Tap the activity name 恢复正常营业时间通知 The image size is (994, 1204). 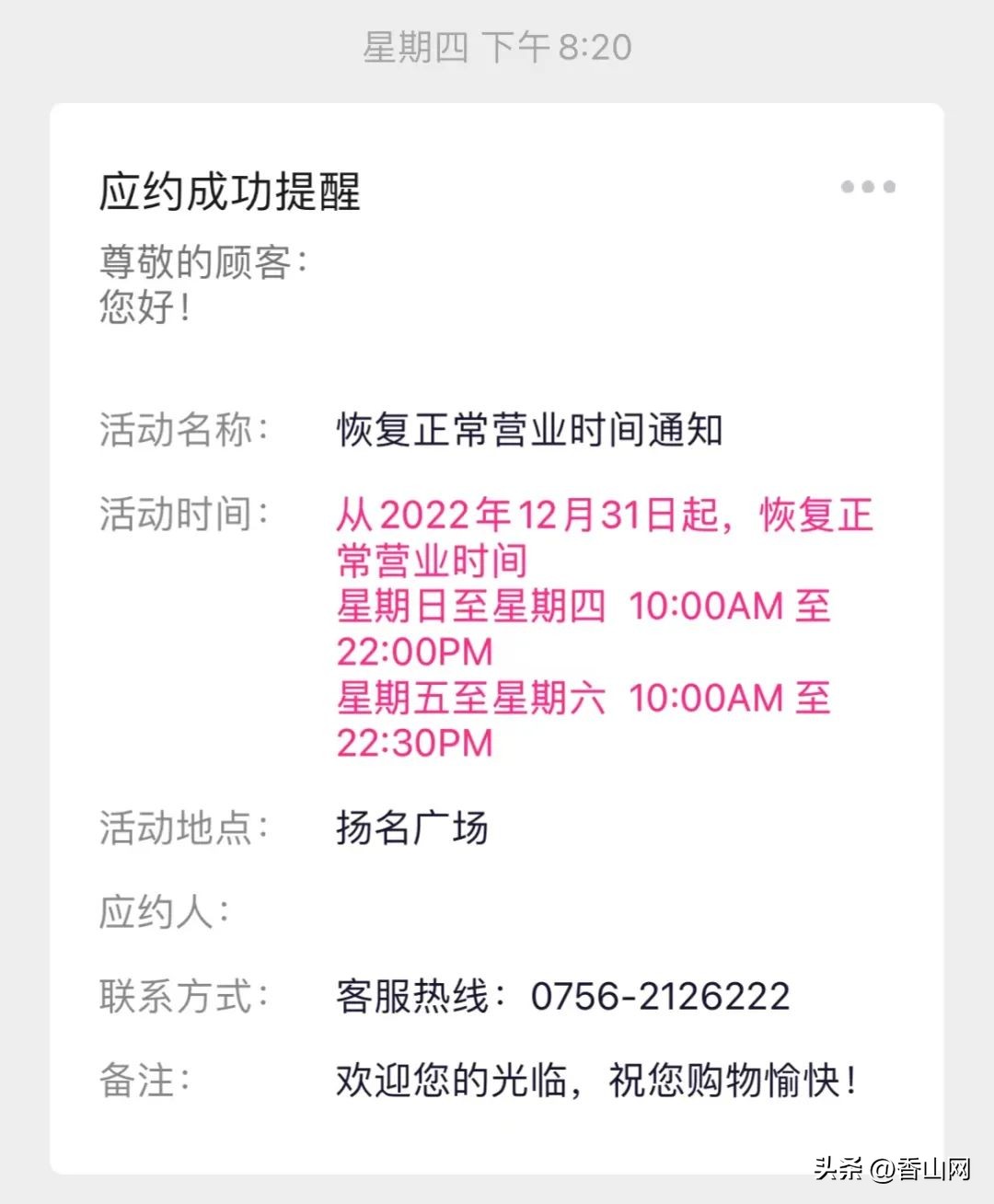point(529,428)
